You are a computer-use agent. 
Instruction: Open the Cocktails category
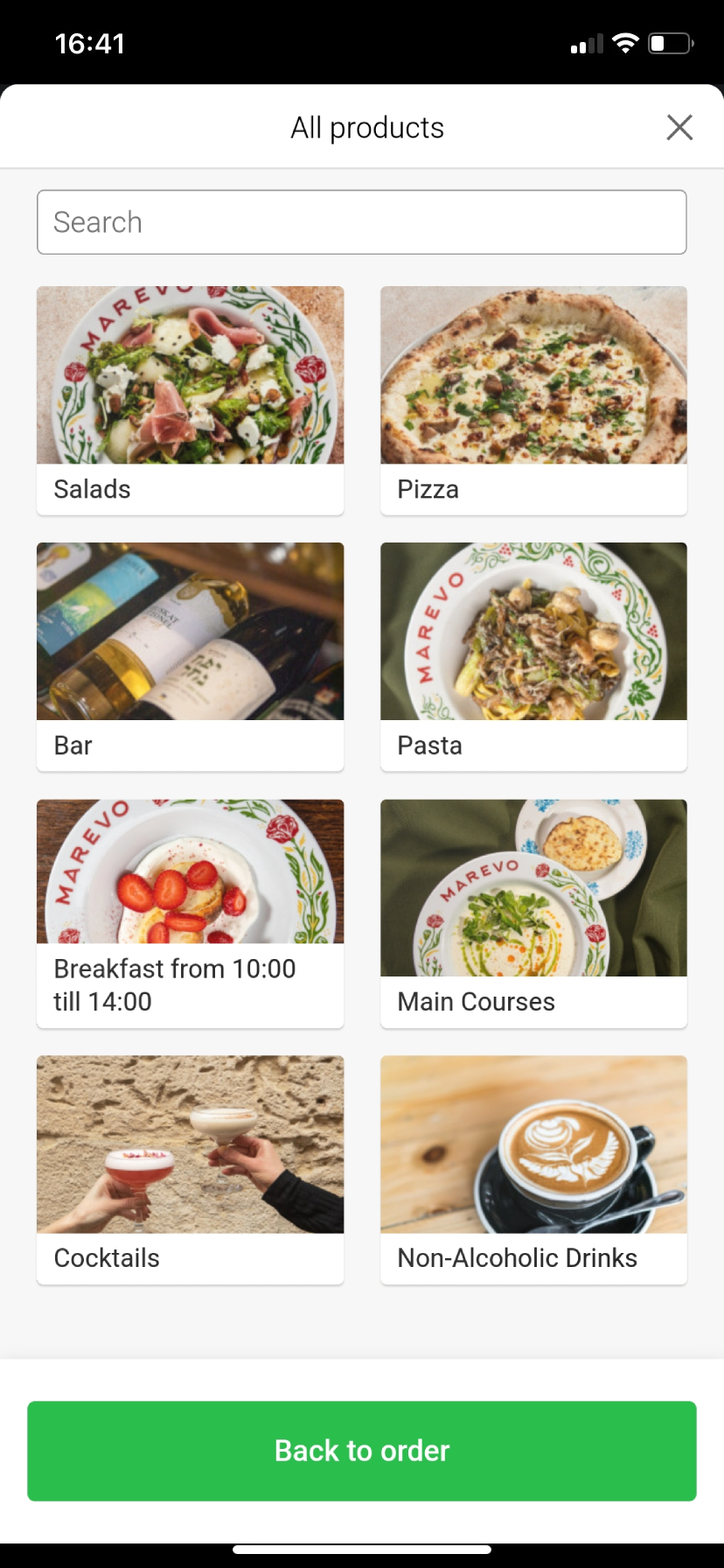190,1170
